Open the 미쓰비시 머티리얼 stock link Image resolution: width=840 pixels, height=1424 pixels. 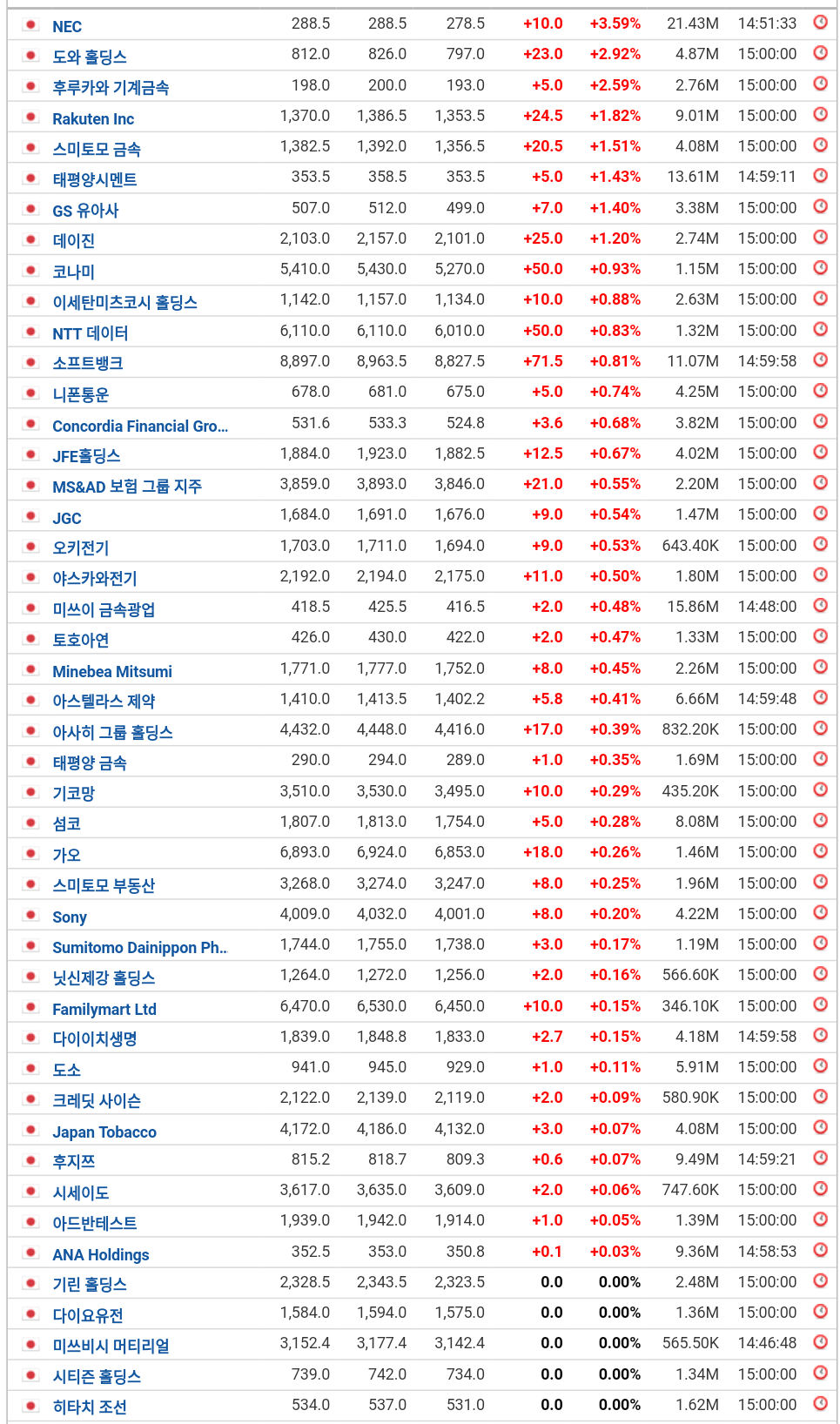pyautogui.click(x=111, y=1346)
